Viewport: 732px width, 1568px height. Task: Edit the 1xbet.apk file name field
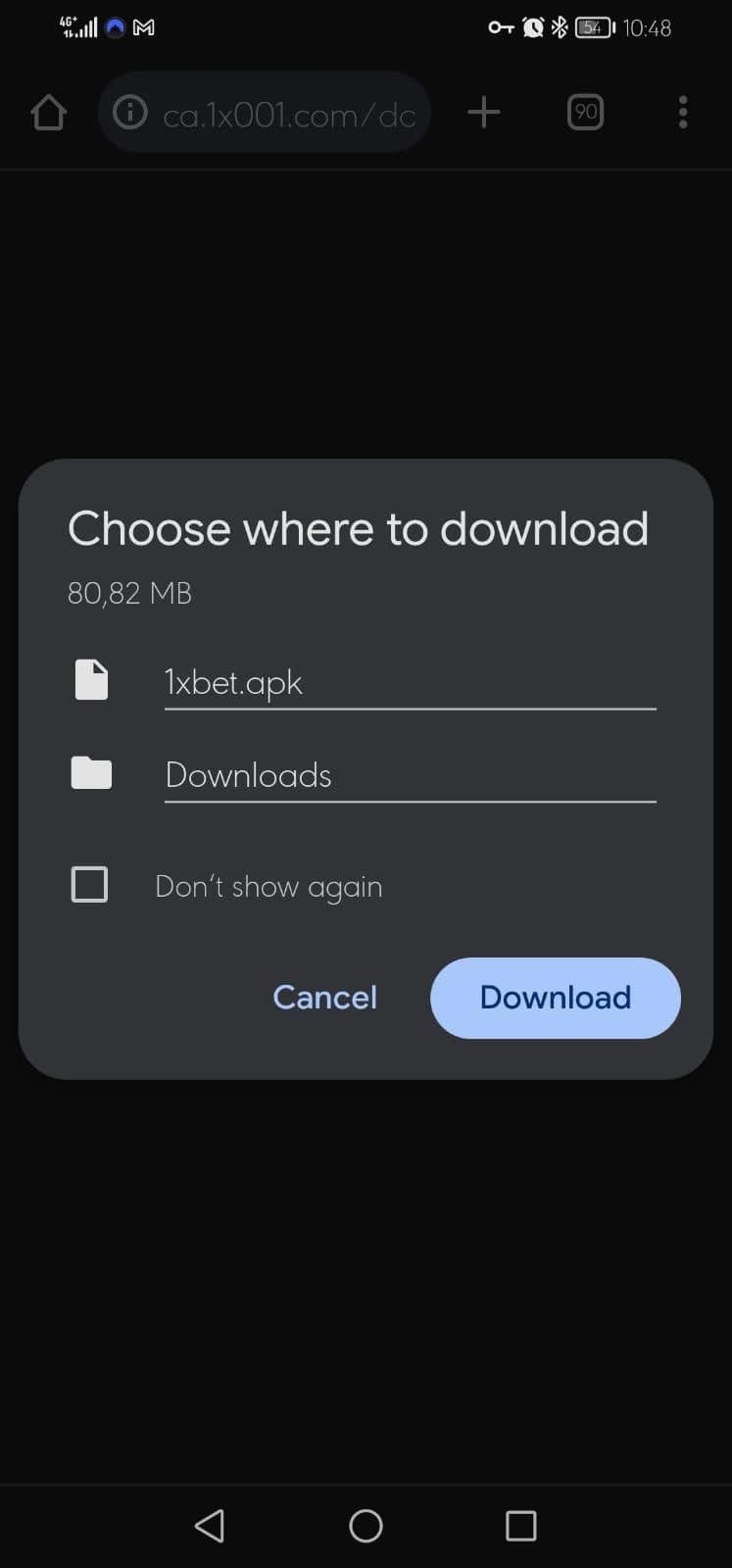pyautogui.click(x=409, y=682)
